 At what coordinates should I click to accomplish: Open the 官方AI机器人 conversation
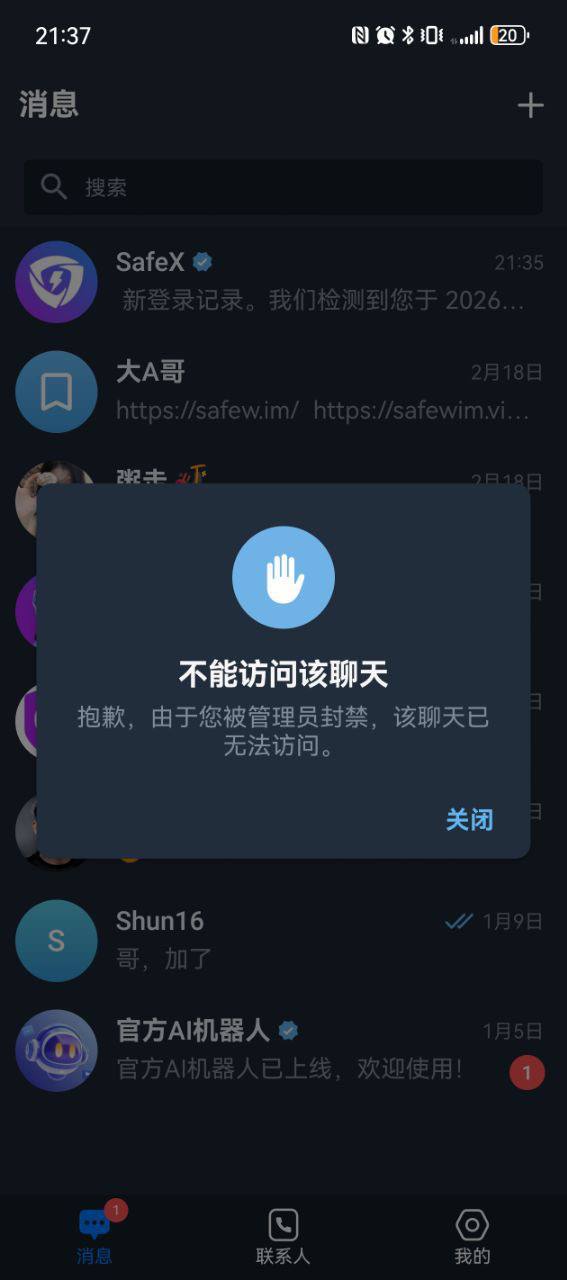(x=283, y=1050)
